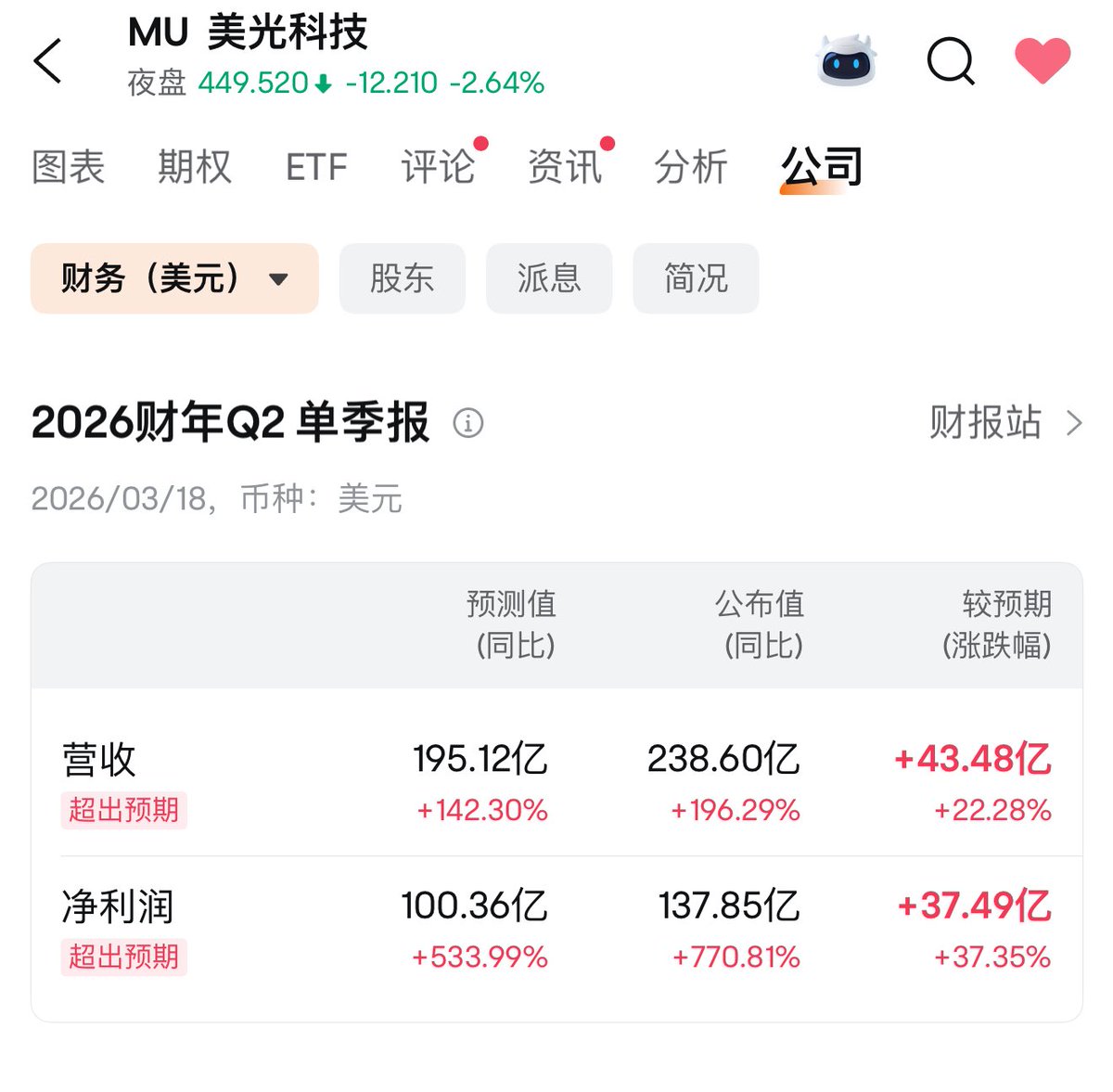The image size is (1113, 1092).
Task: Open the 财报站 link
Action: (1005, 423)
